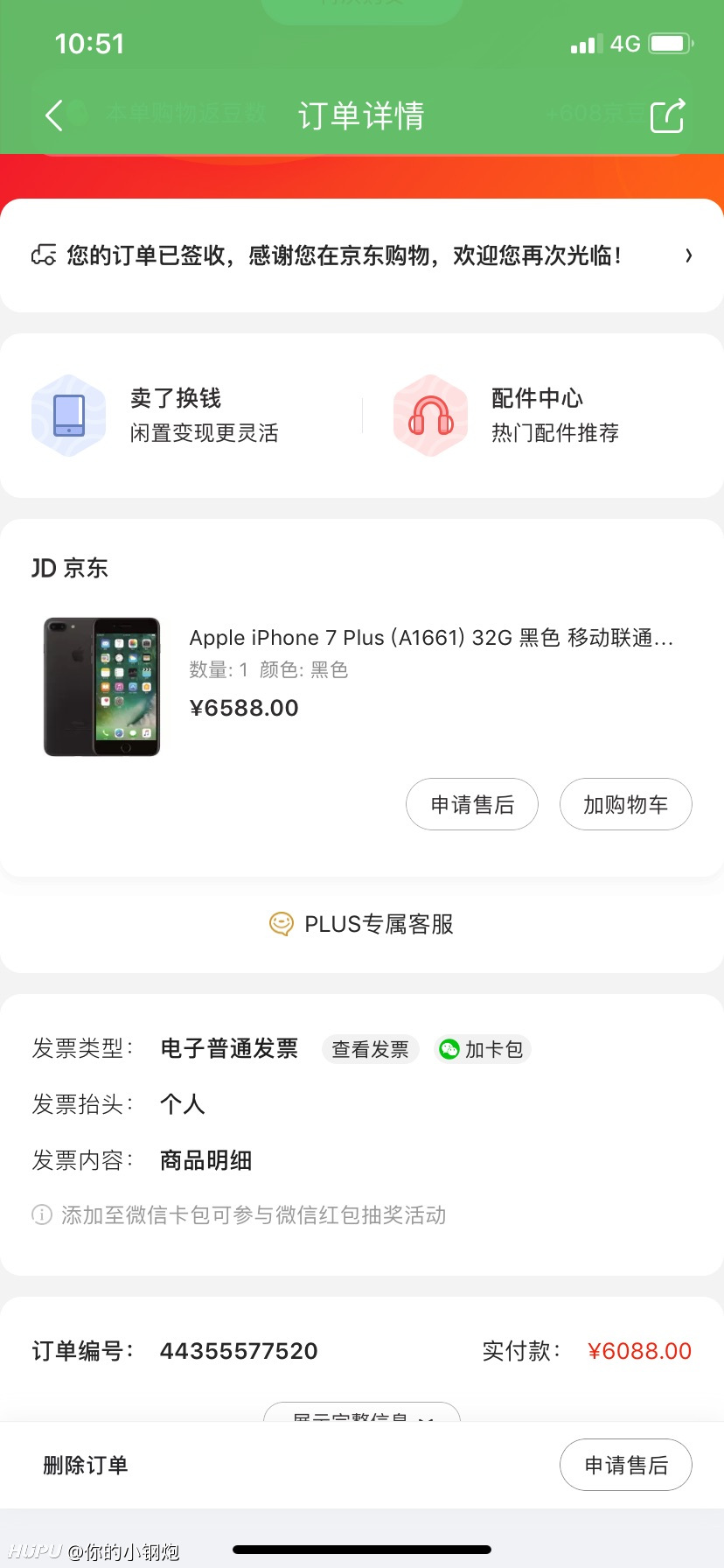Expand the full order information
Image resolution: width=724 pixels, height=1568 pixels.
(x=362, y=1412)
